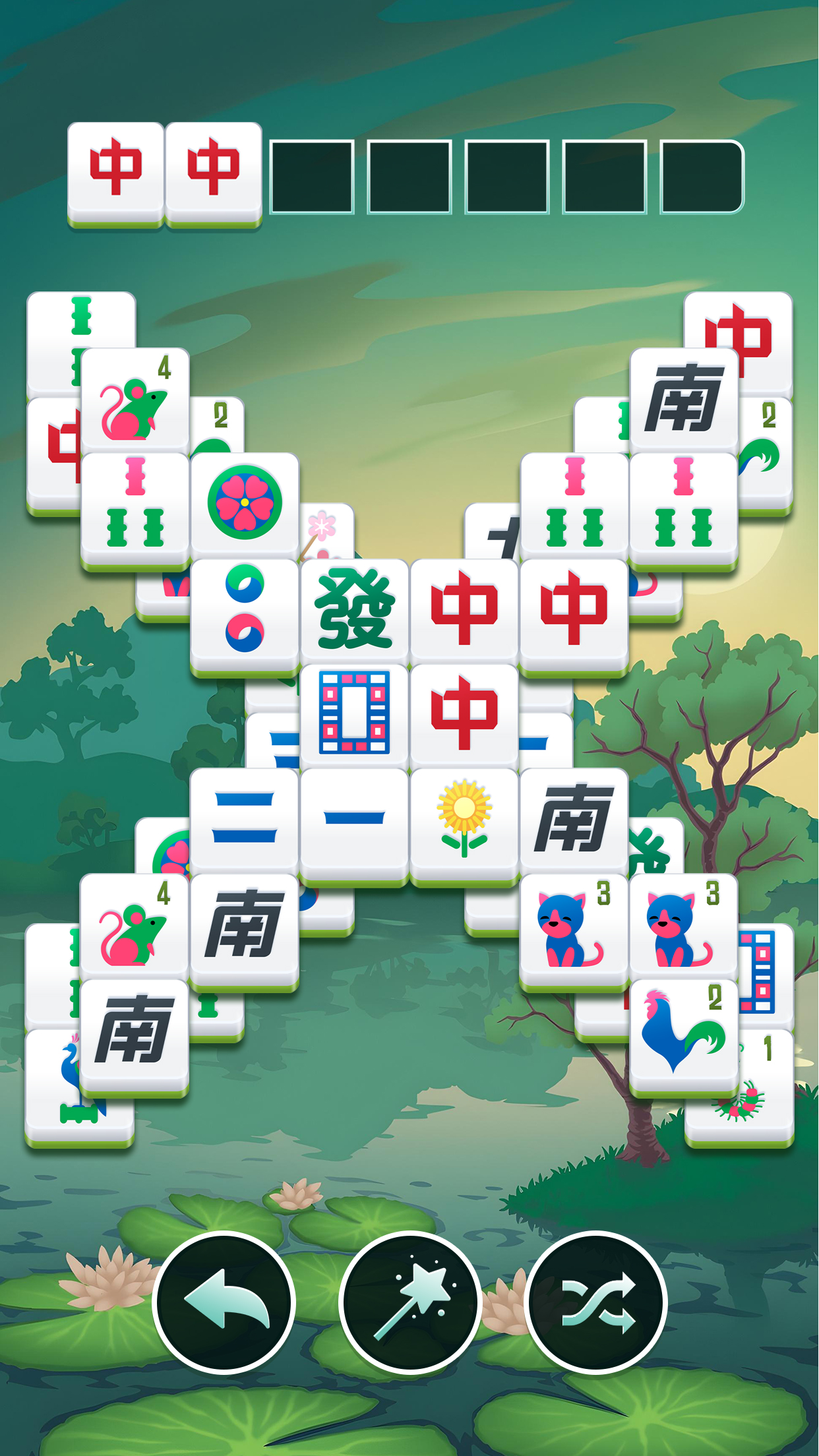The height and width of the screenshot is (1456, 819).
Task: Select the fully visible green 發 tile
Action: (355, 609)
